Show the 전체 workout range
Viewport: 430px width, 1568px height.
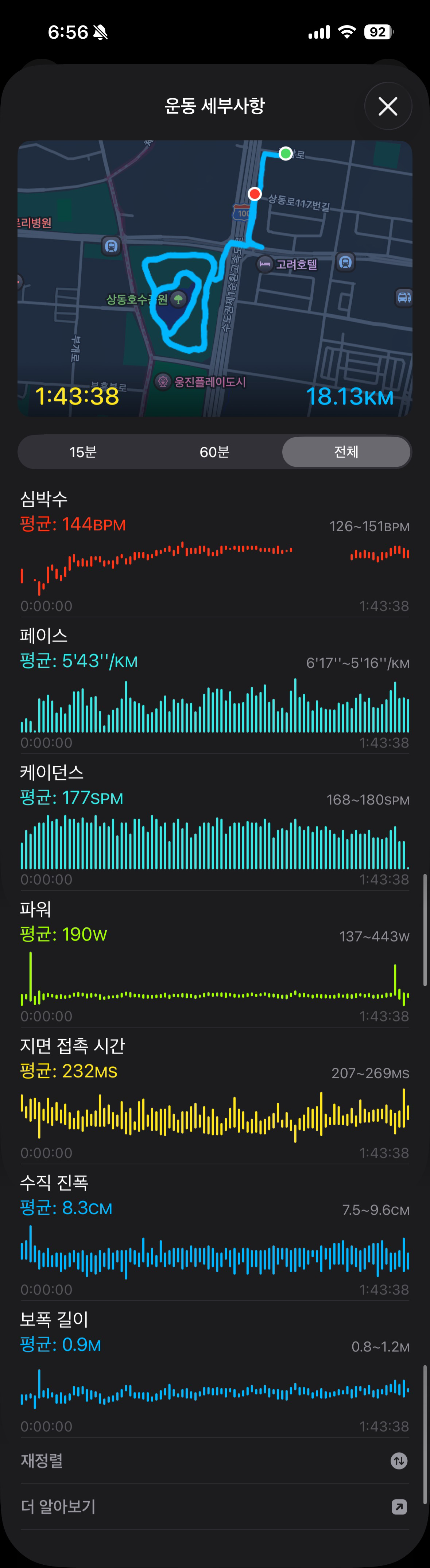coord(346,452)
